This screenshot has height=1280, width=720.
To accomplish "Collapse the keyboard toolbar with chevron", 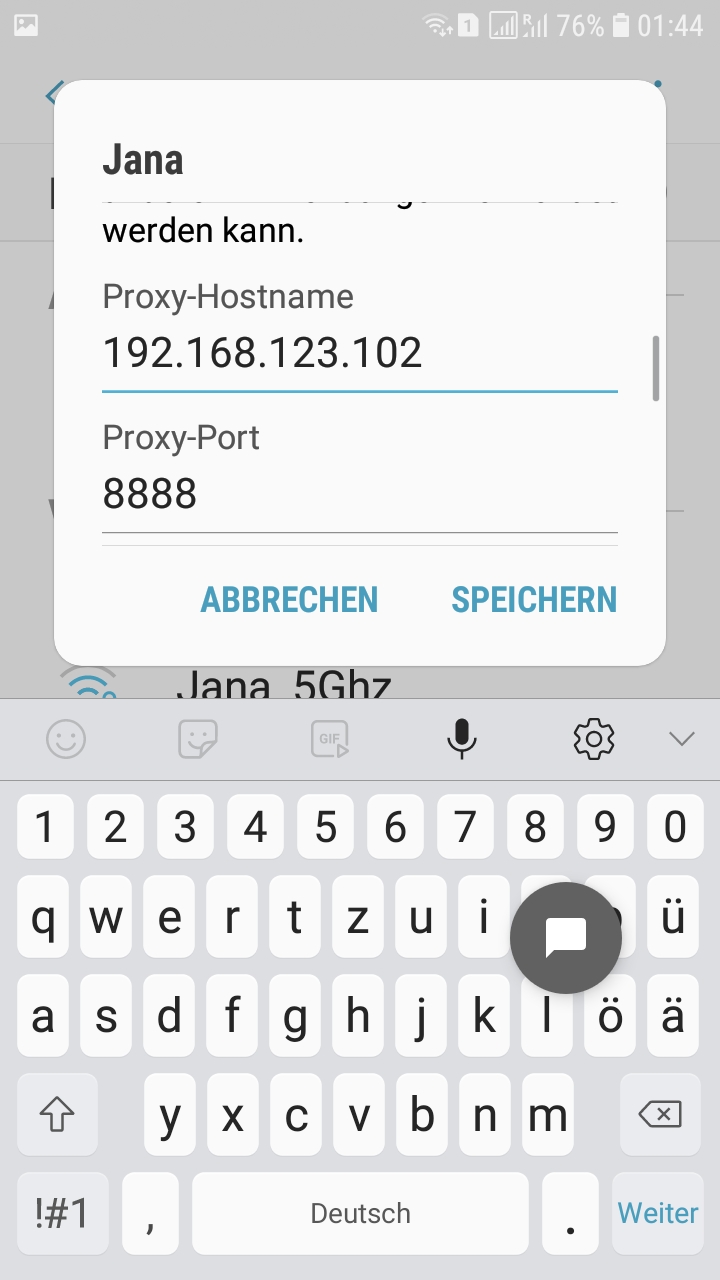I will coord(681,739).
